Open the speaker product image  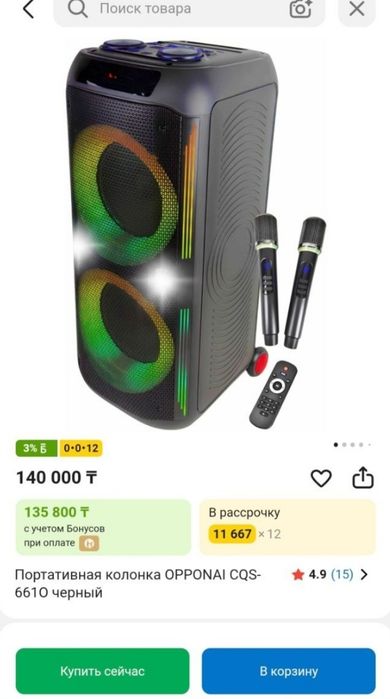(x=196, y=233)
